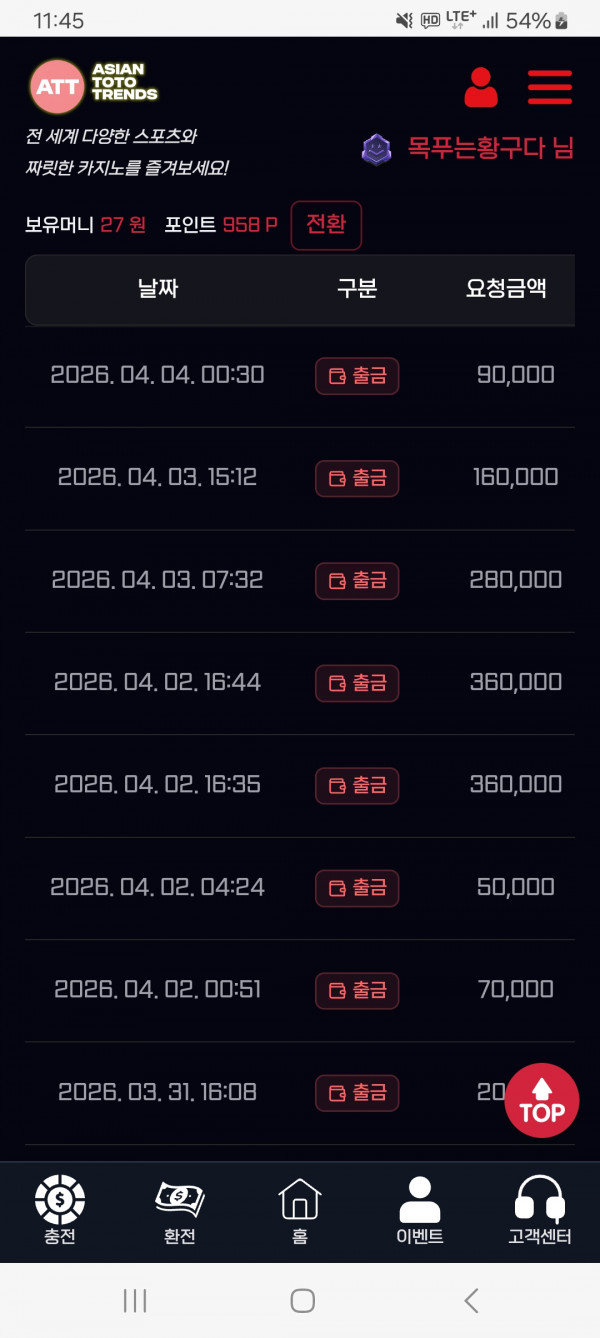The image size is (600, 1338).
Task: Go back with the system back button
Action: click(x=472, y=1300)
